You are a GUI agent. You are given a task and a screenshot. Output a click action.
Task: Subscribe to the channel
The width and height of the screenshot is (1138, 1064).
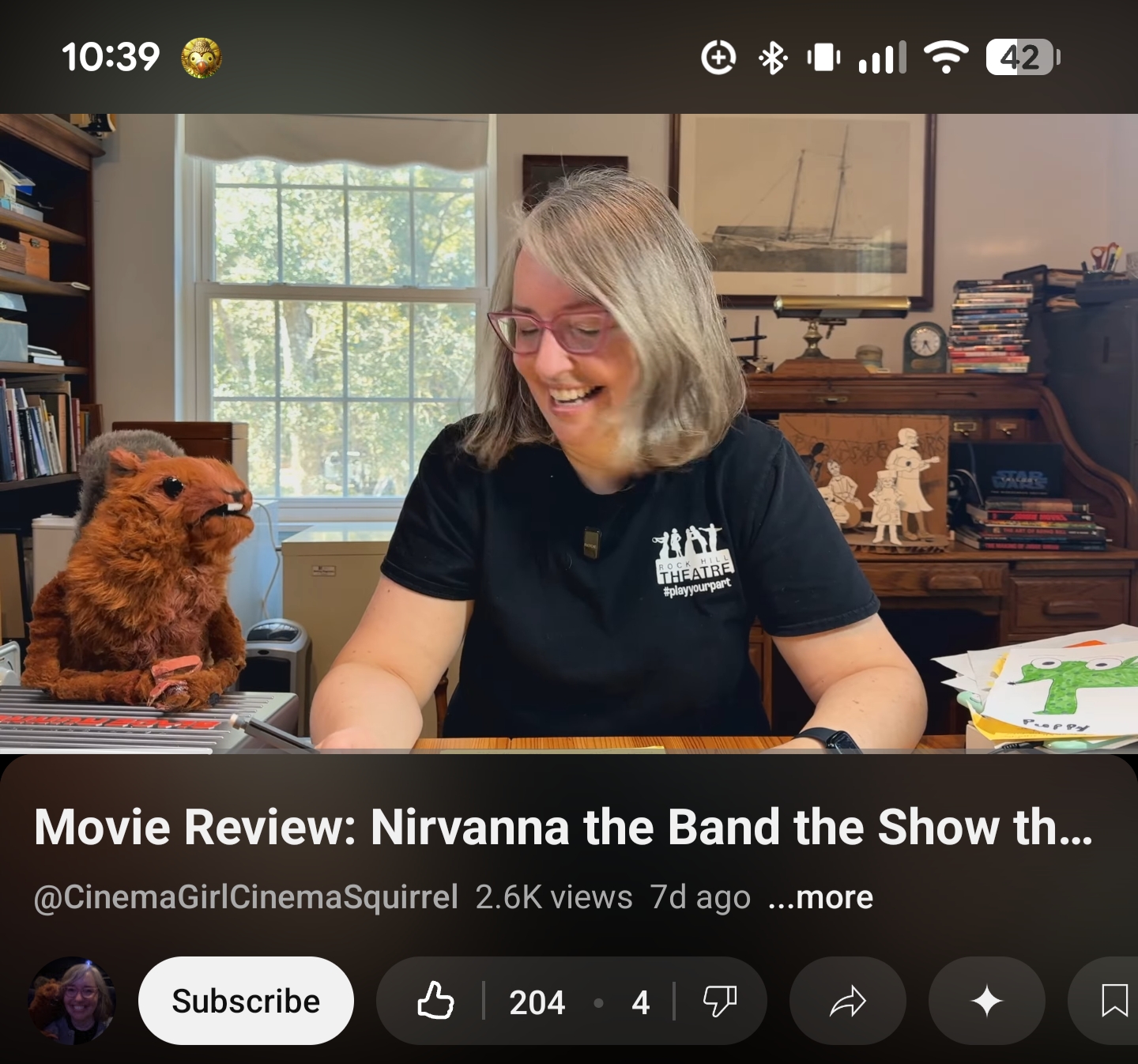(x=246, y=1001)
